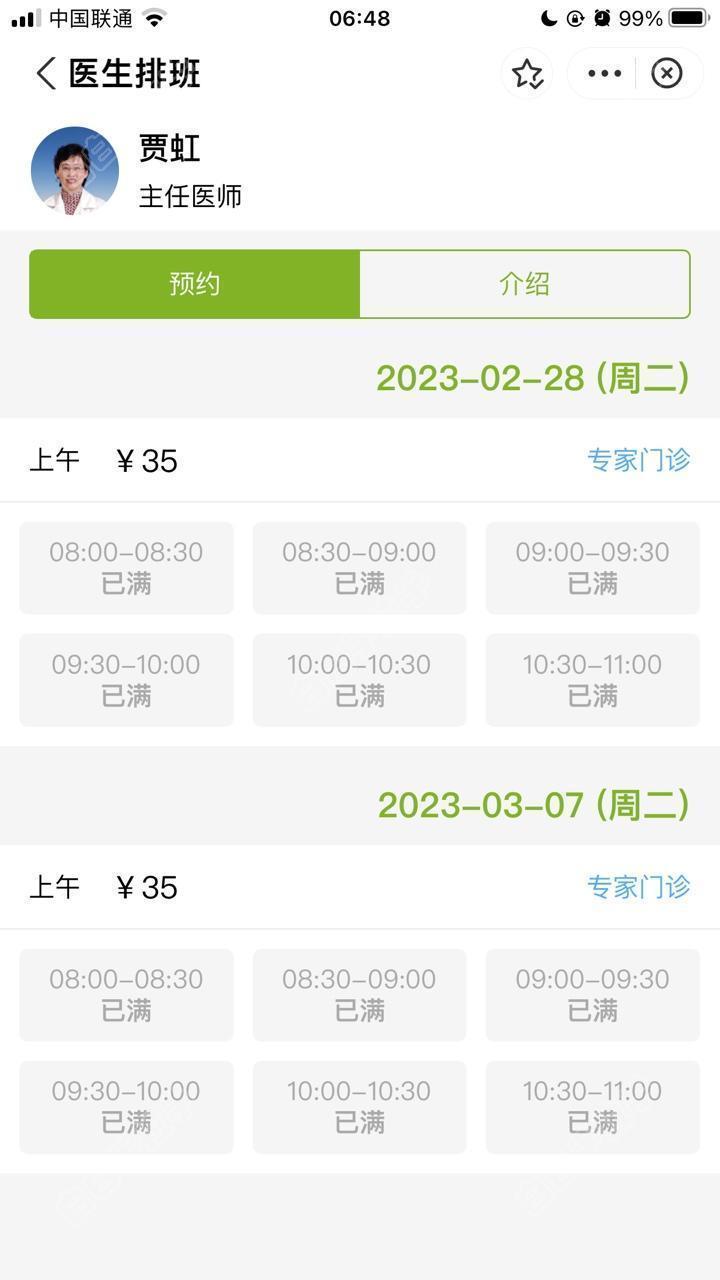
Task: Pick the 09:00–09:30 slot on 2023-03-07
Action: 592,995
